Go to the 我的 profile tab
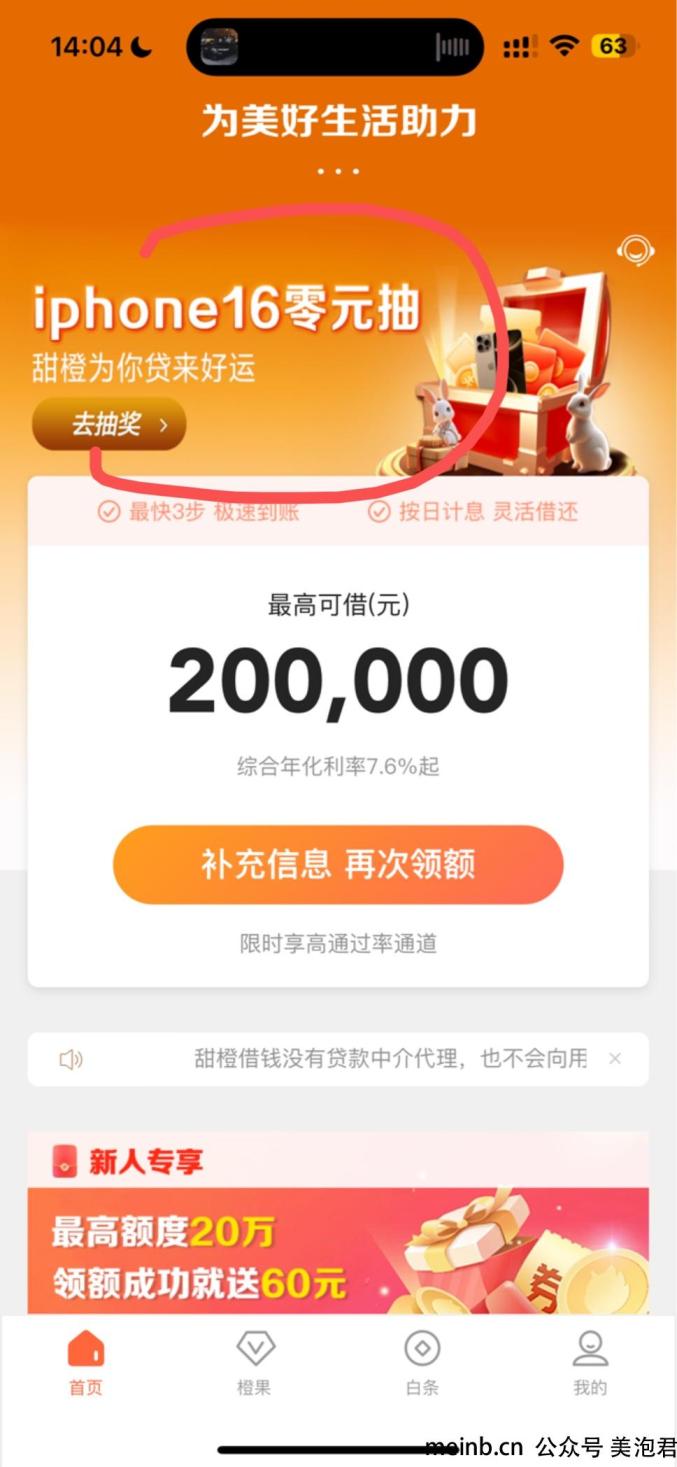 tap(590, 1362)
